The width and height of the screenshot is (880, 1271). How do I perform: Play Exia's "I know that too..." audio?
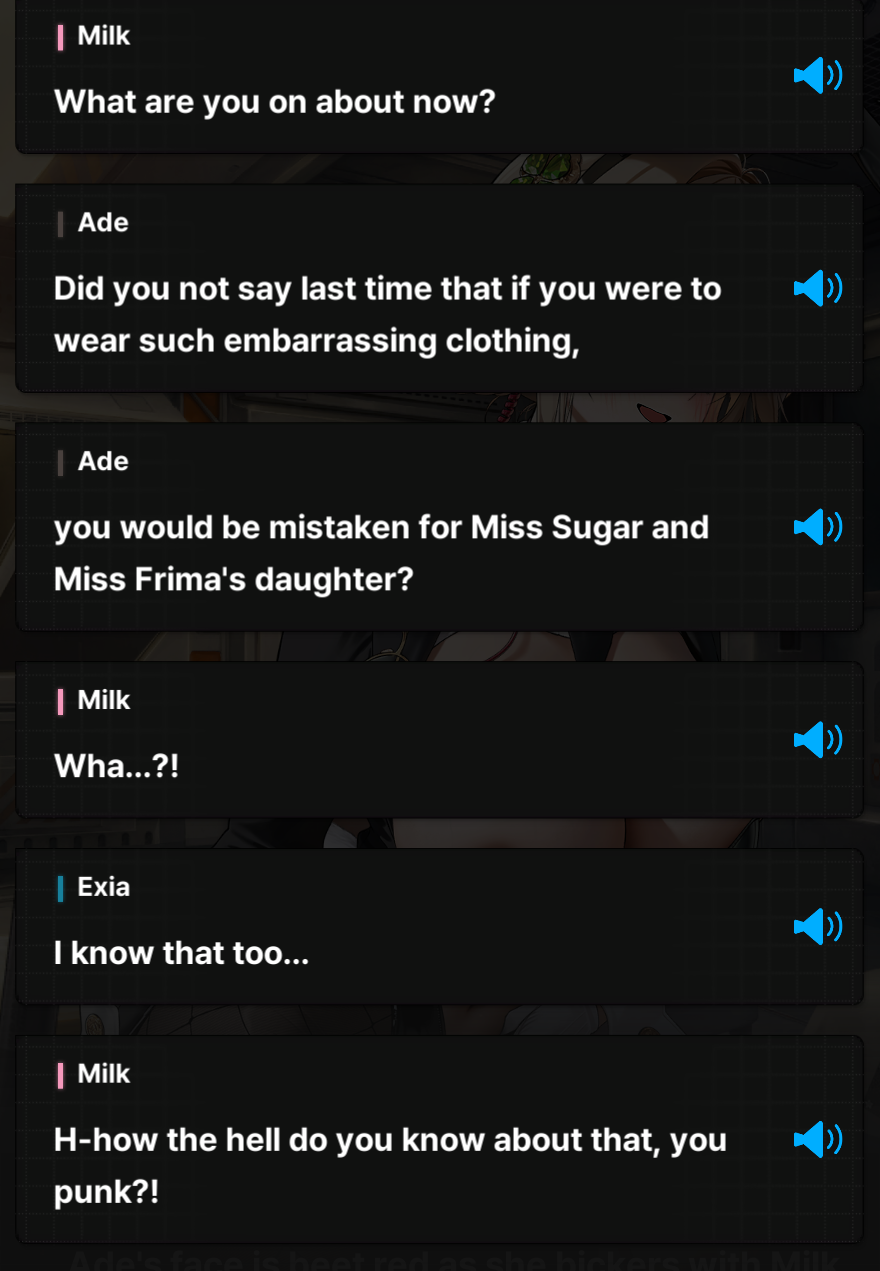(x=817, y=926)
